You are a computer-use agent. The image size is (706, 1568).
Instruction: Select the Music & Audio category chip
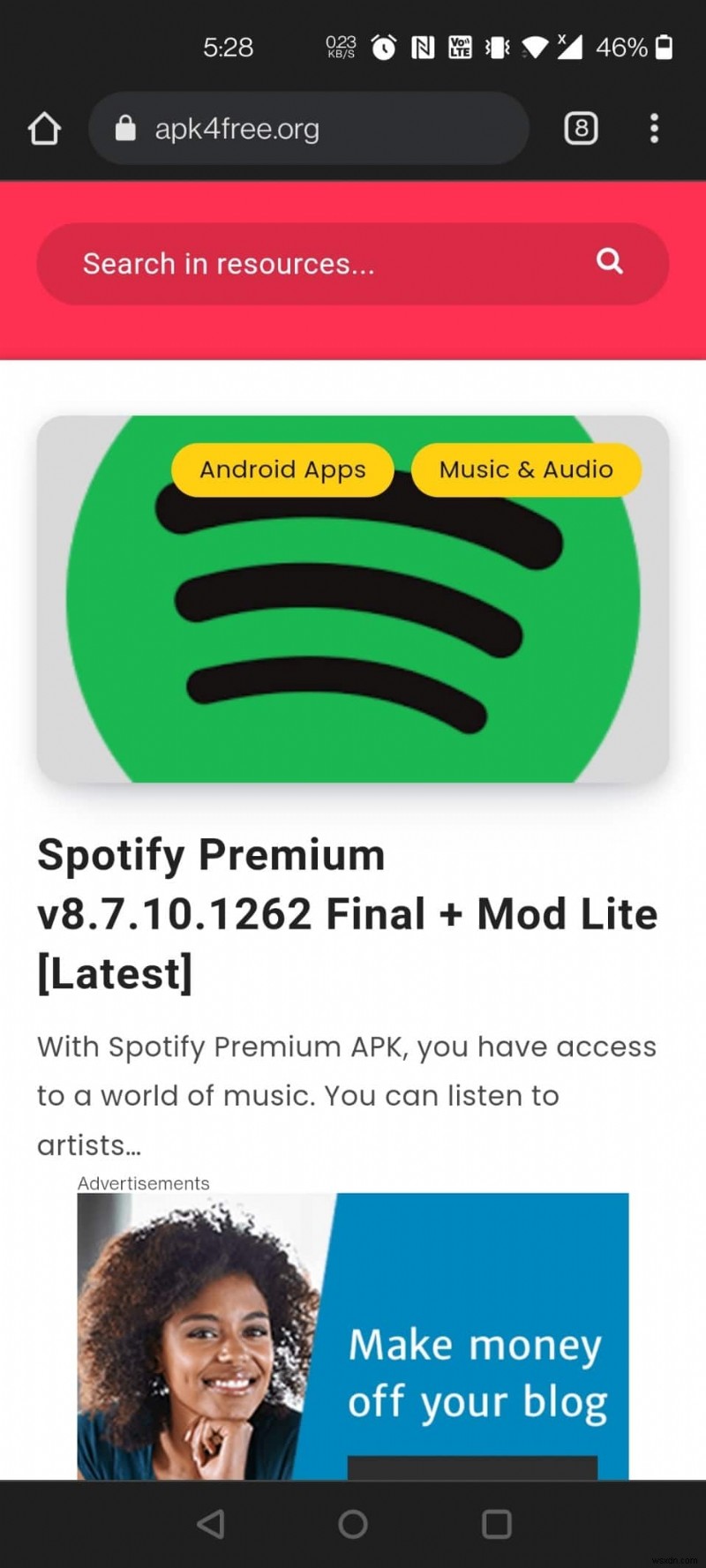[526, 469]
